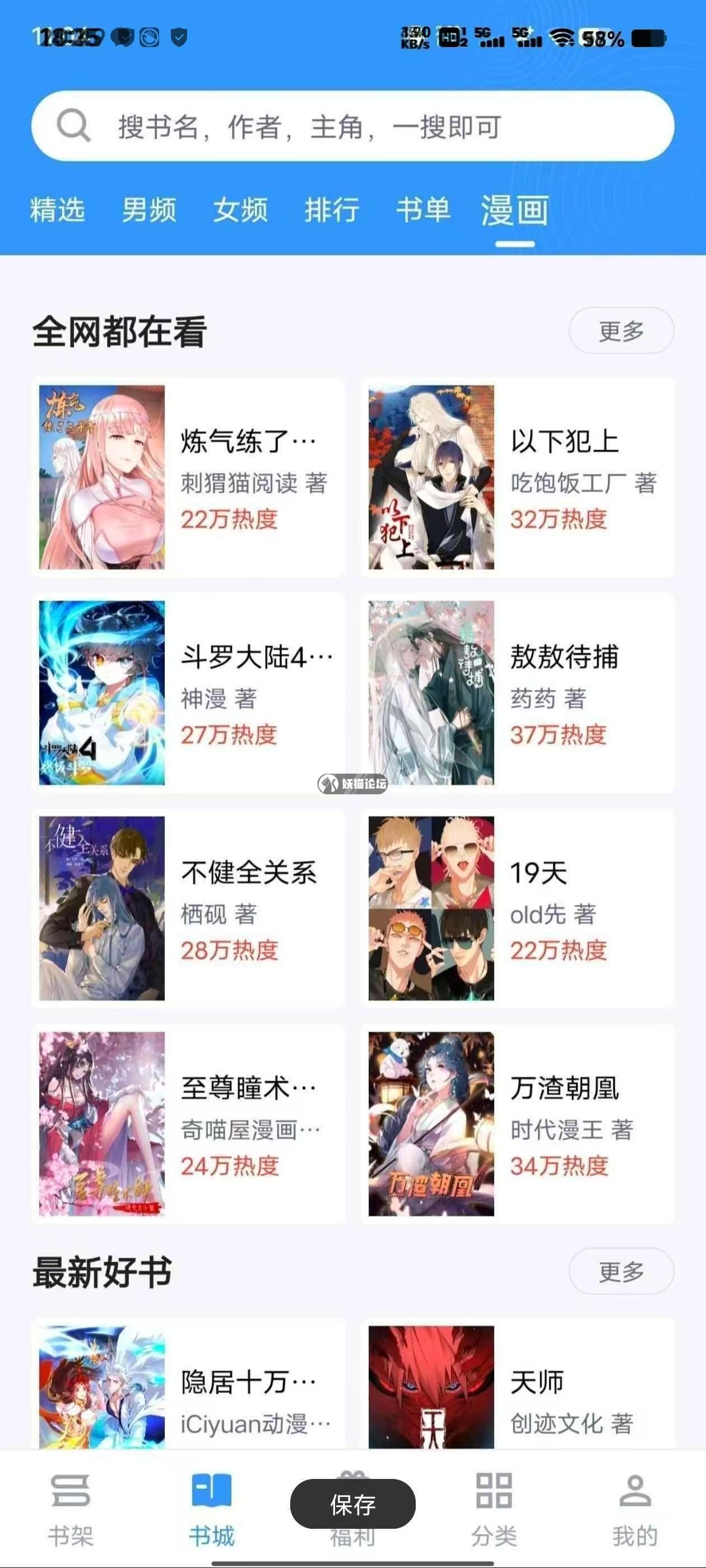
Task: Tap 更多 next to 全网都在看
Action: 621,330
